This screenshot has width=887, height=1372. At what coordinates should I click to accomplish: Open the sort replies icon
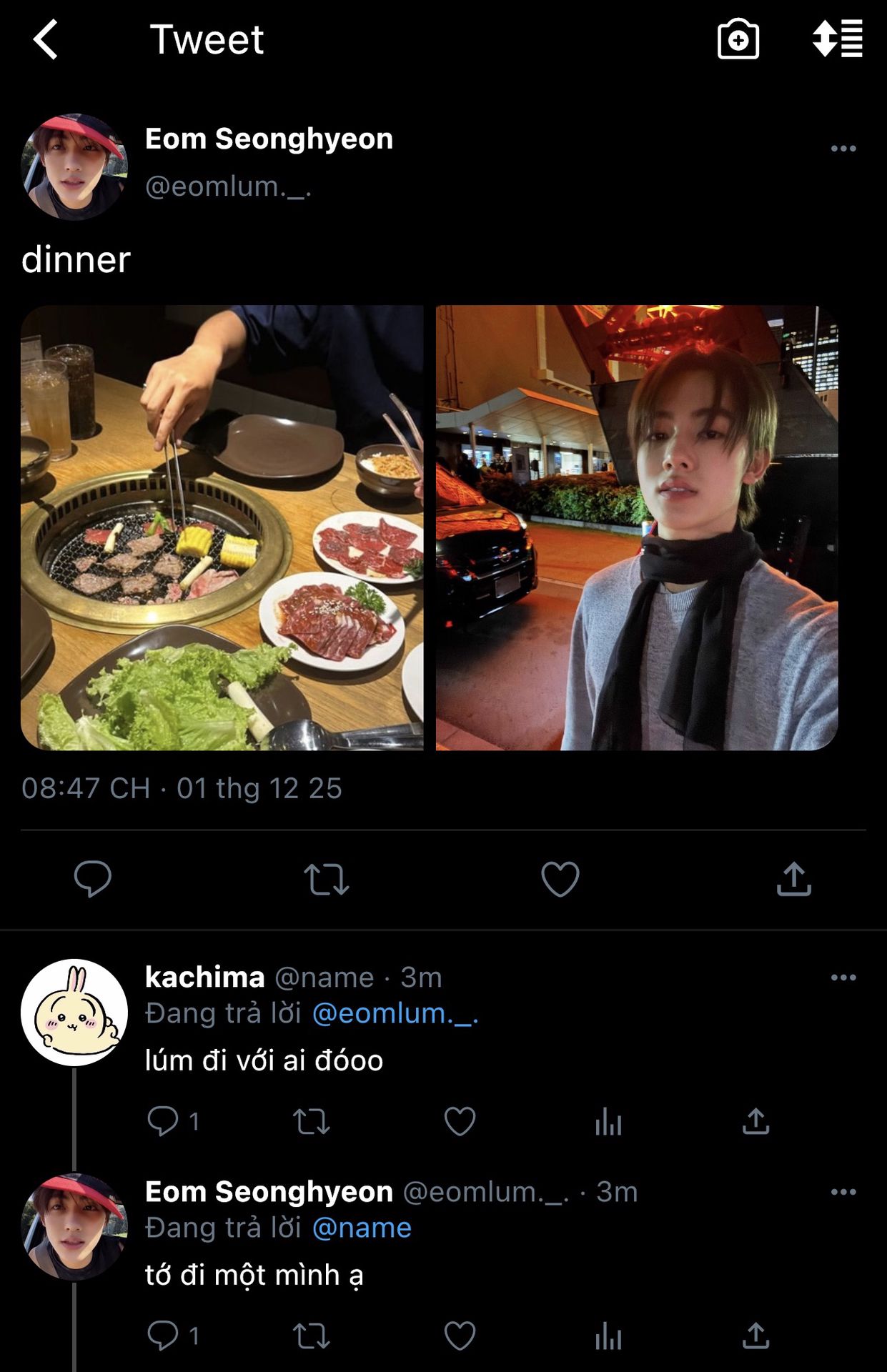coord(837,39)
